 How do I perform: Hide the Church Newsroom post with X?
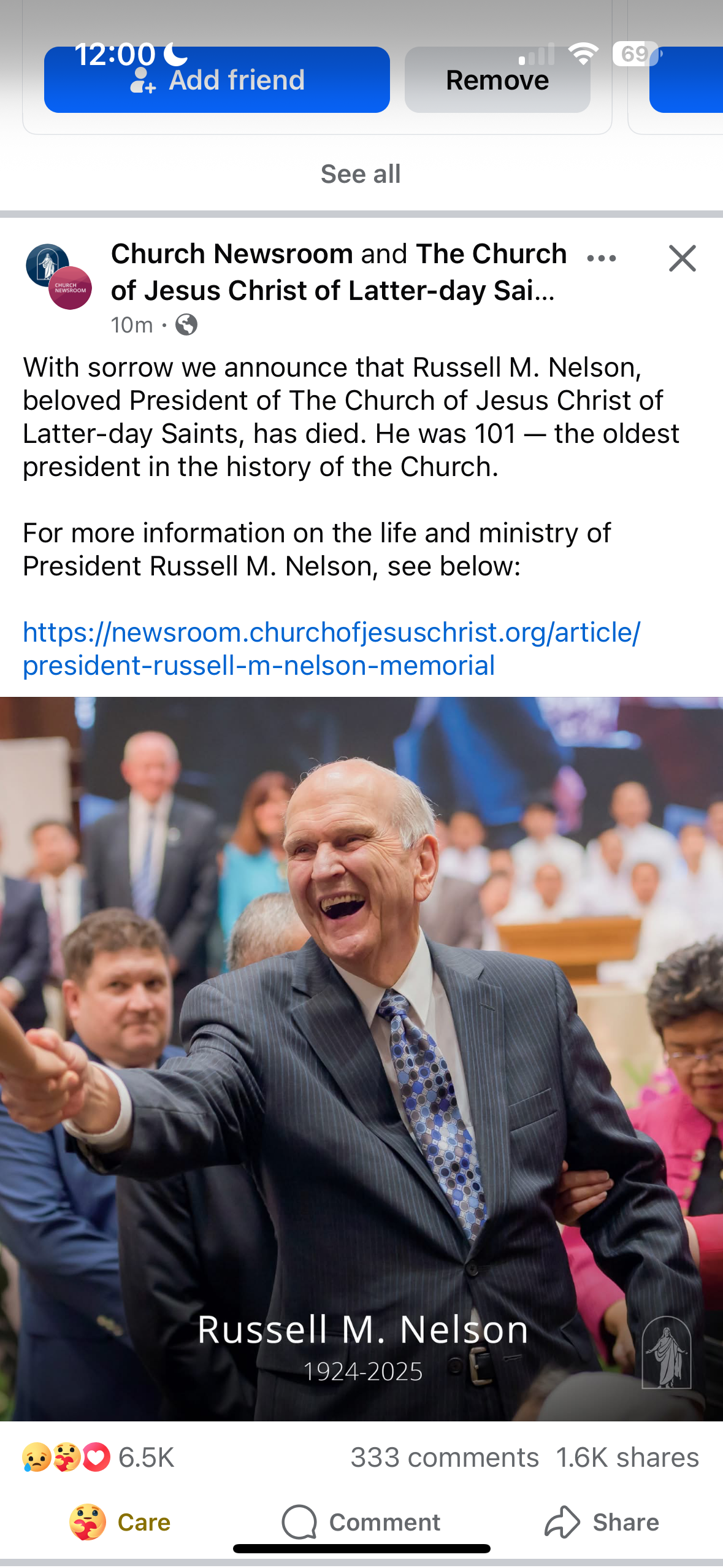click(x=682, y=258)
